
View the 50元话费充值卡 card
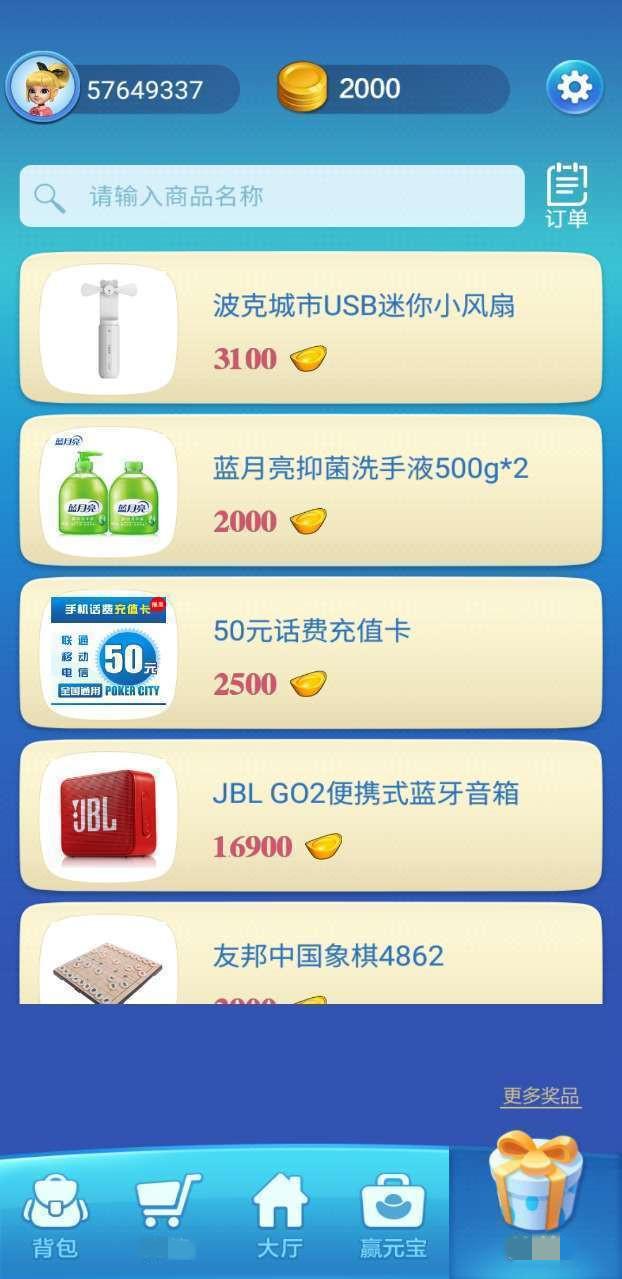point(311,653)
